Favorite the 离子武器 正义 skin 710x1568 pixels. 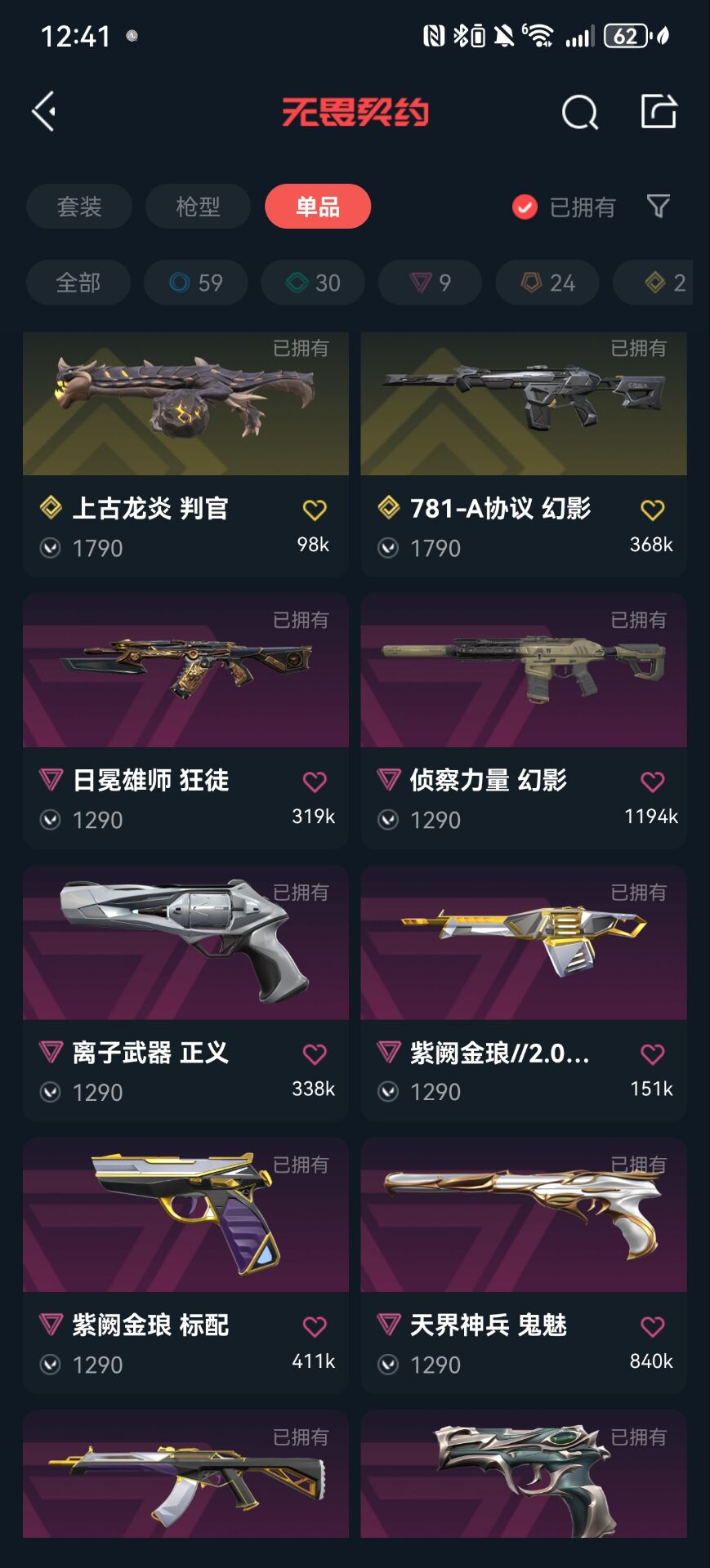coord(315,1053)
